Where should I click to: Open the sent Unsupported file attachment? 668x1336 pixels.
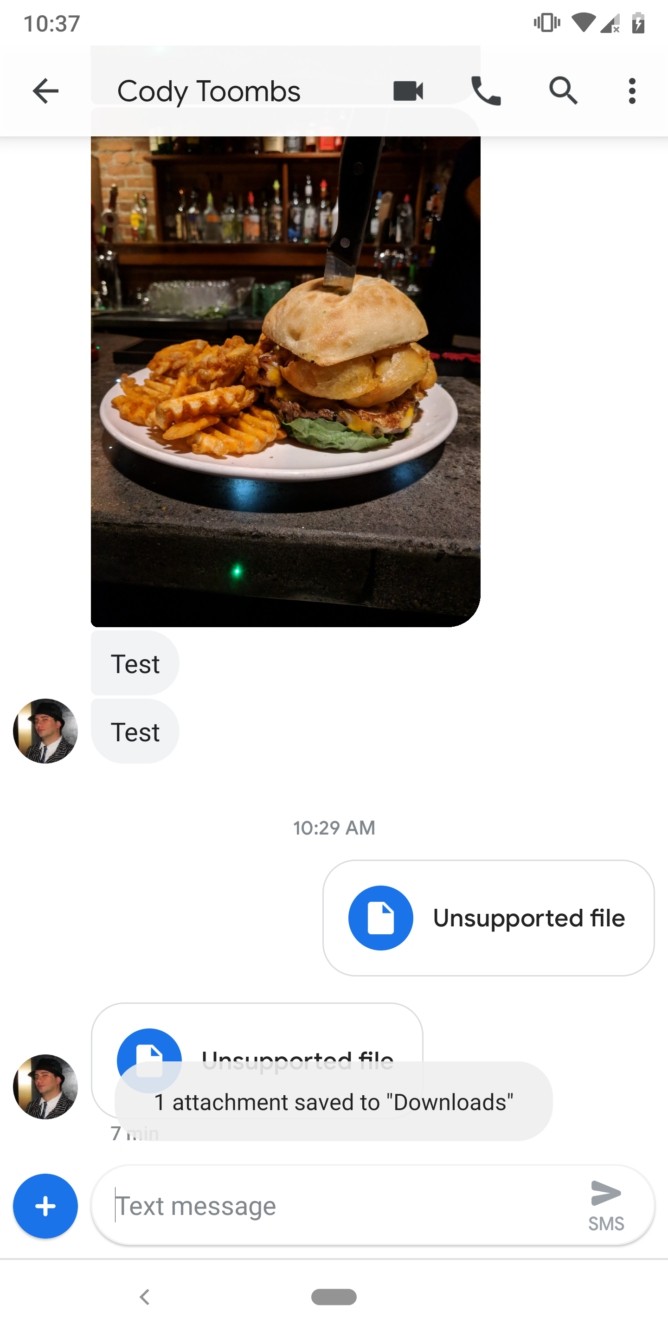pos(488,918)
